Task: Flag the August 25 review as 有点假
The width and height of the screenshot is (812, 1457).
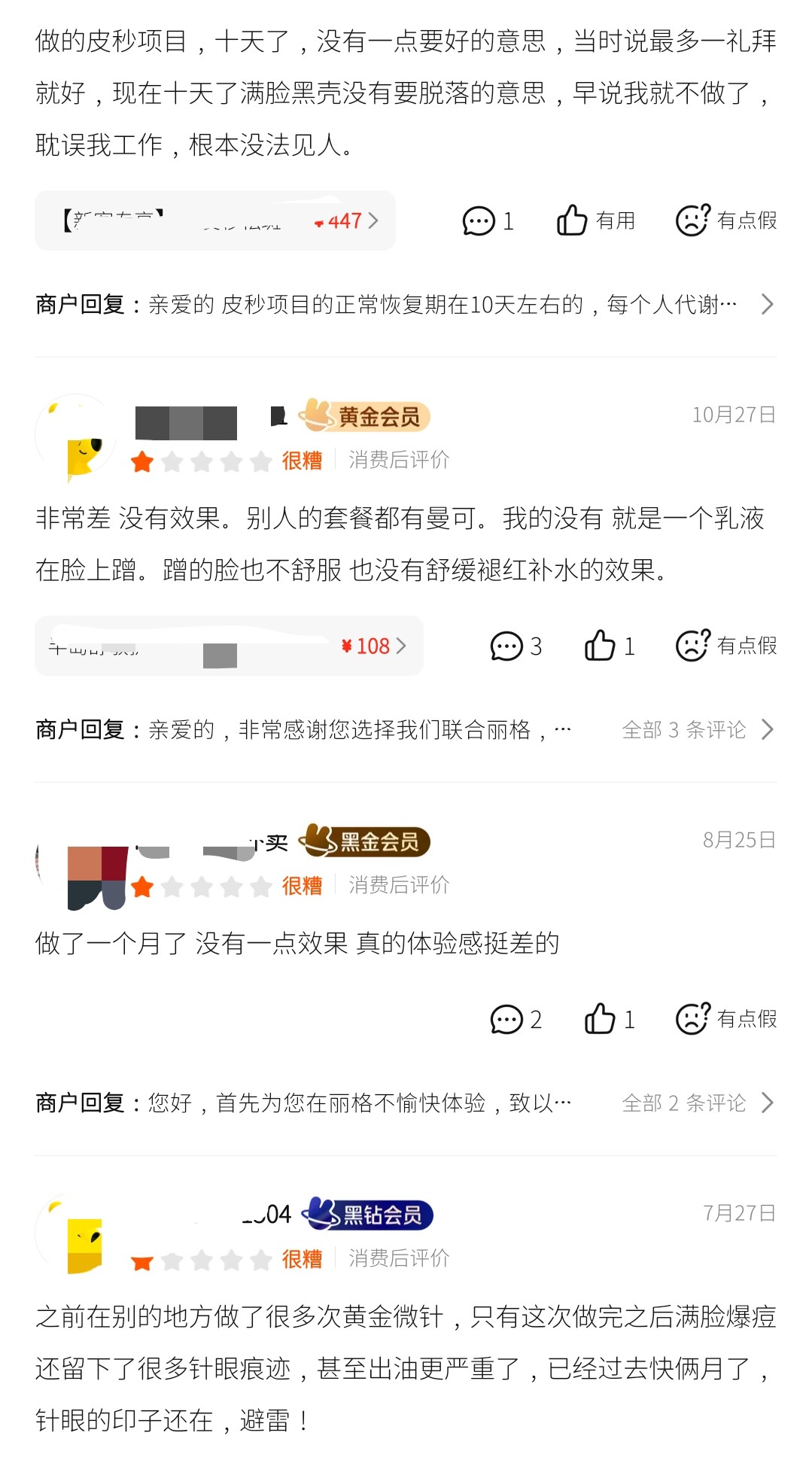Action: [x=725, y=1019]
